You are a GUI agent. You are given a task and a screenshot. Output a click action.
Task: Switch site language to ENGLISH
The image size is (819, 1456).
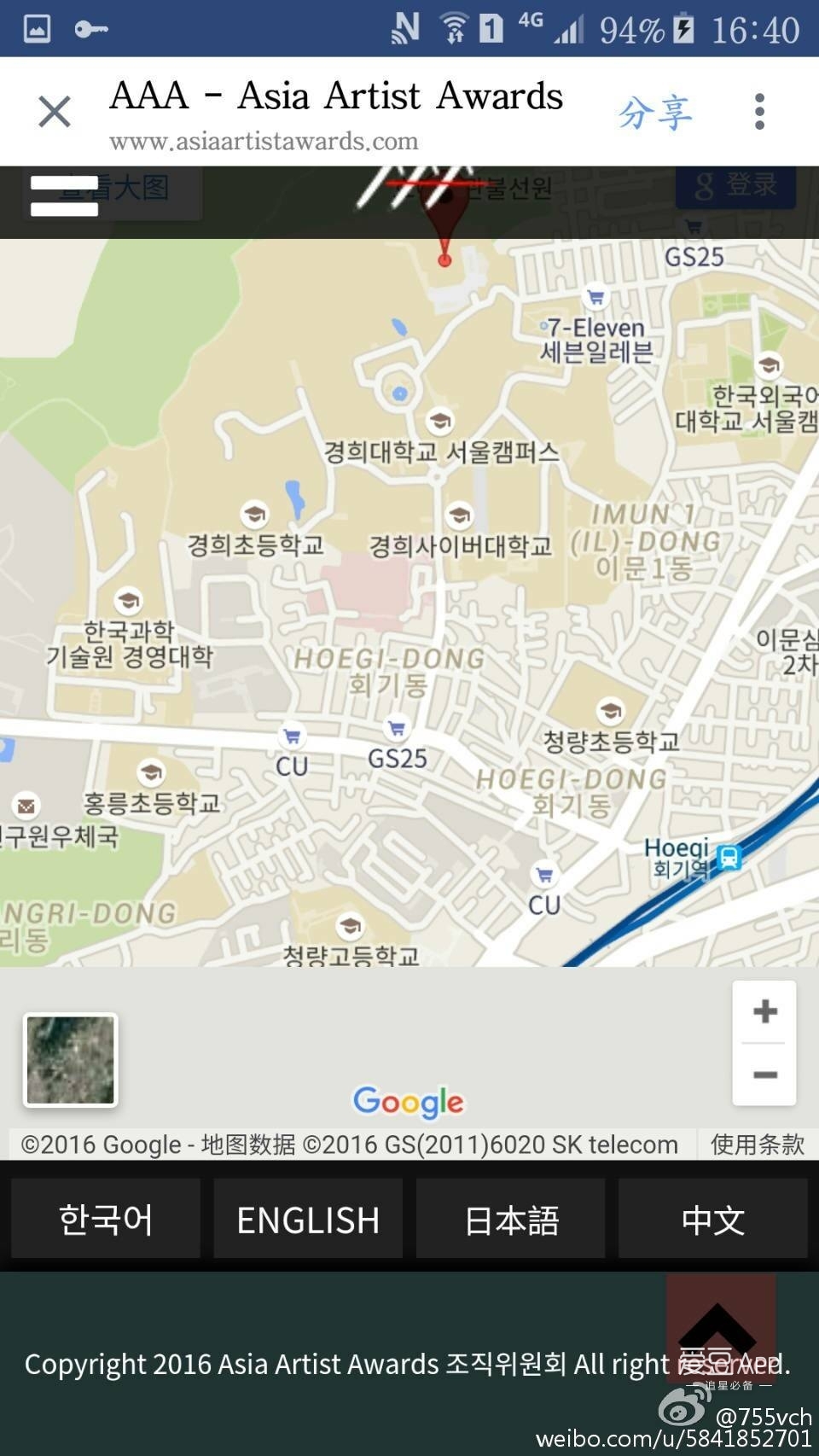click(308, 1219)
